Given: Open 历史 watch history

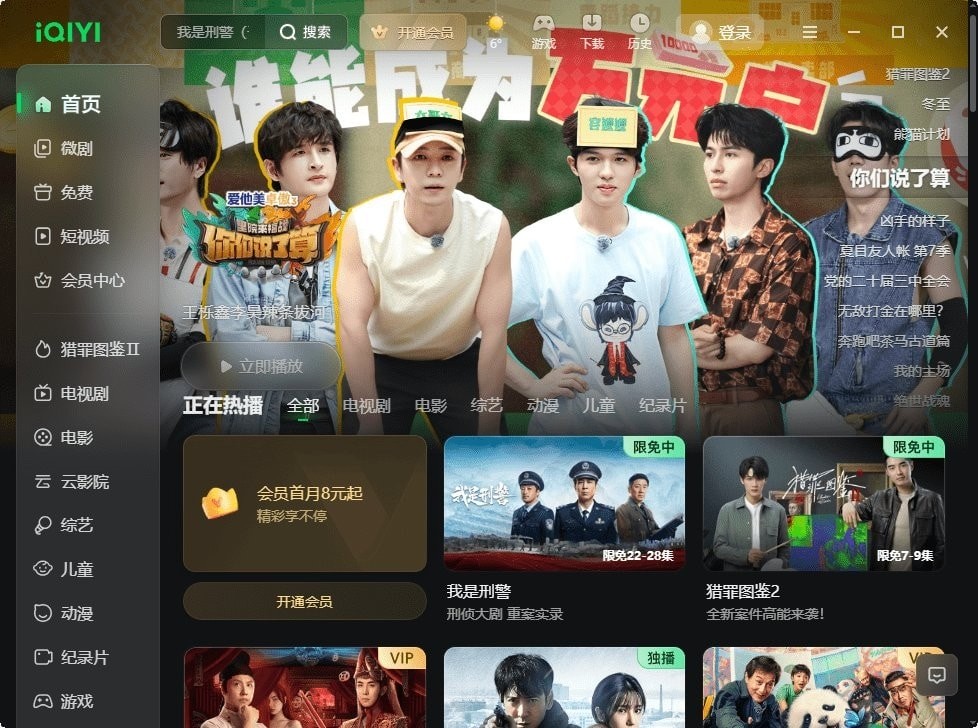Looking at the screenshot, I should tap(640, 31).
